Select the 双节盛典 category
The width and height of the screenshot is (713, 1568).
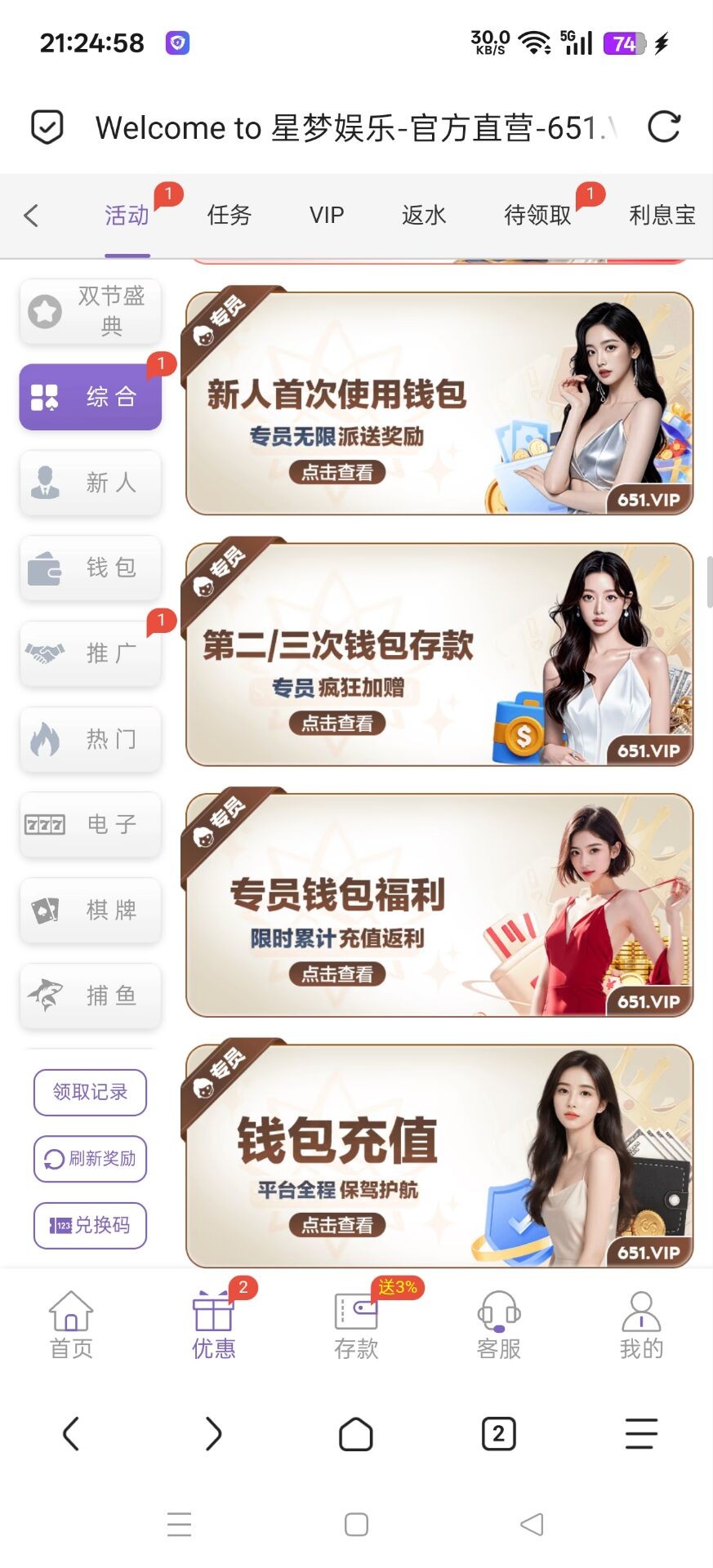click(91, 311)
